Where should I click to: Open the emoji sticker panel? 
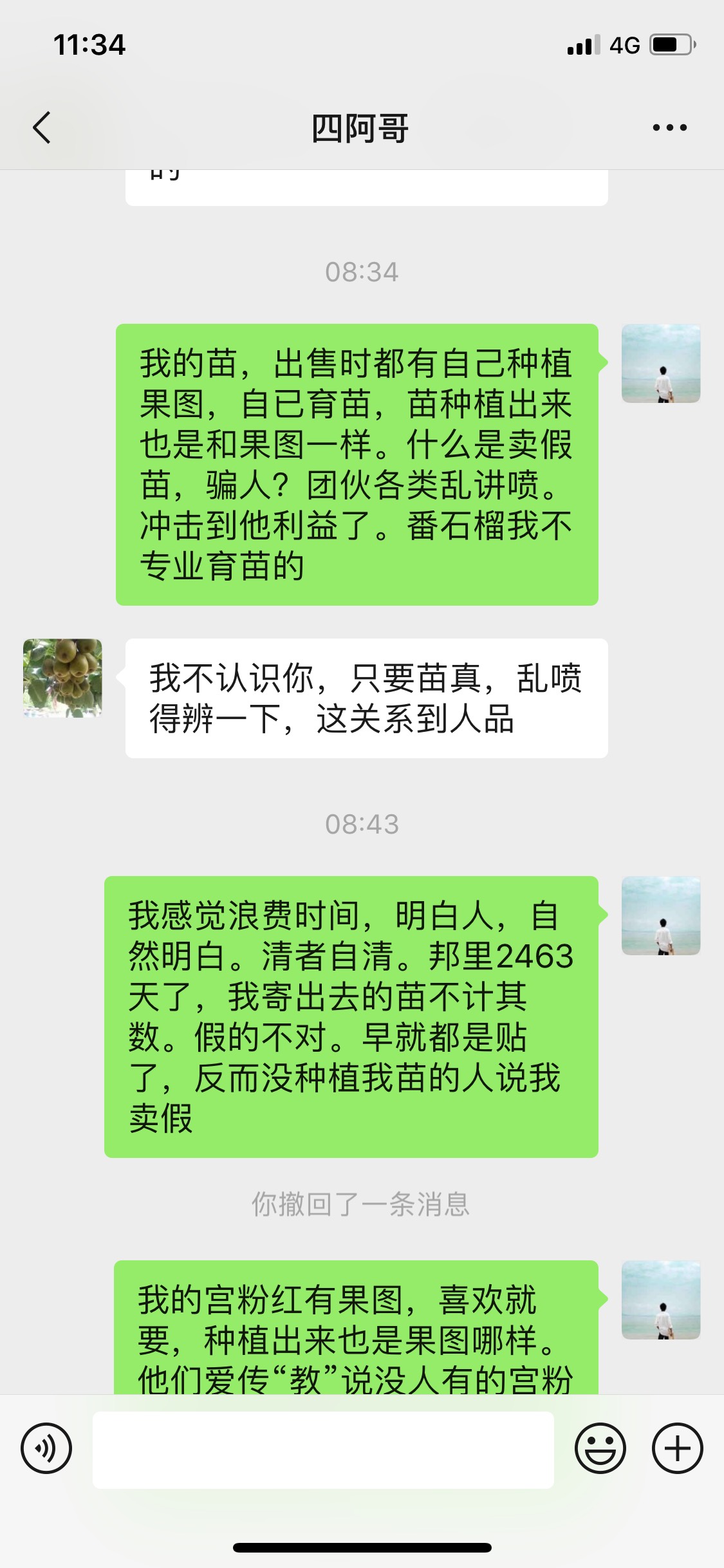pos(600,1449)
